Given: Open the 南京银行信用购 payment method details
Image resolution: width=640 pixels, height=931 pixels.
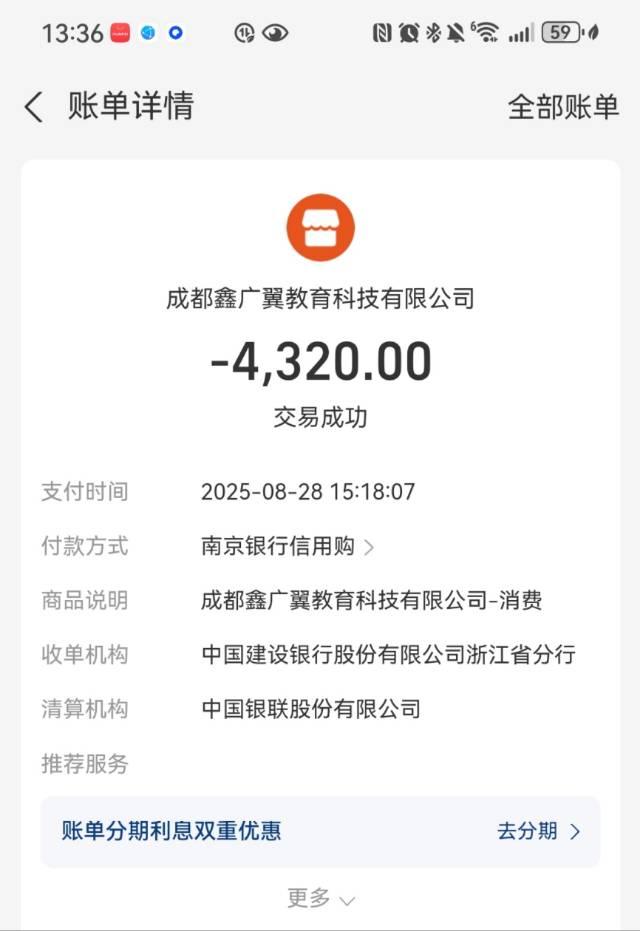Looking at the screenshot, I should click(x=287, y=547).
